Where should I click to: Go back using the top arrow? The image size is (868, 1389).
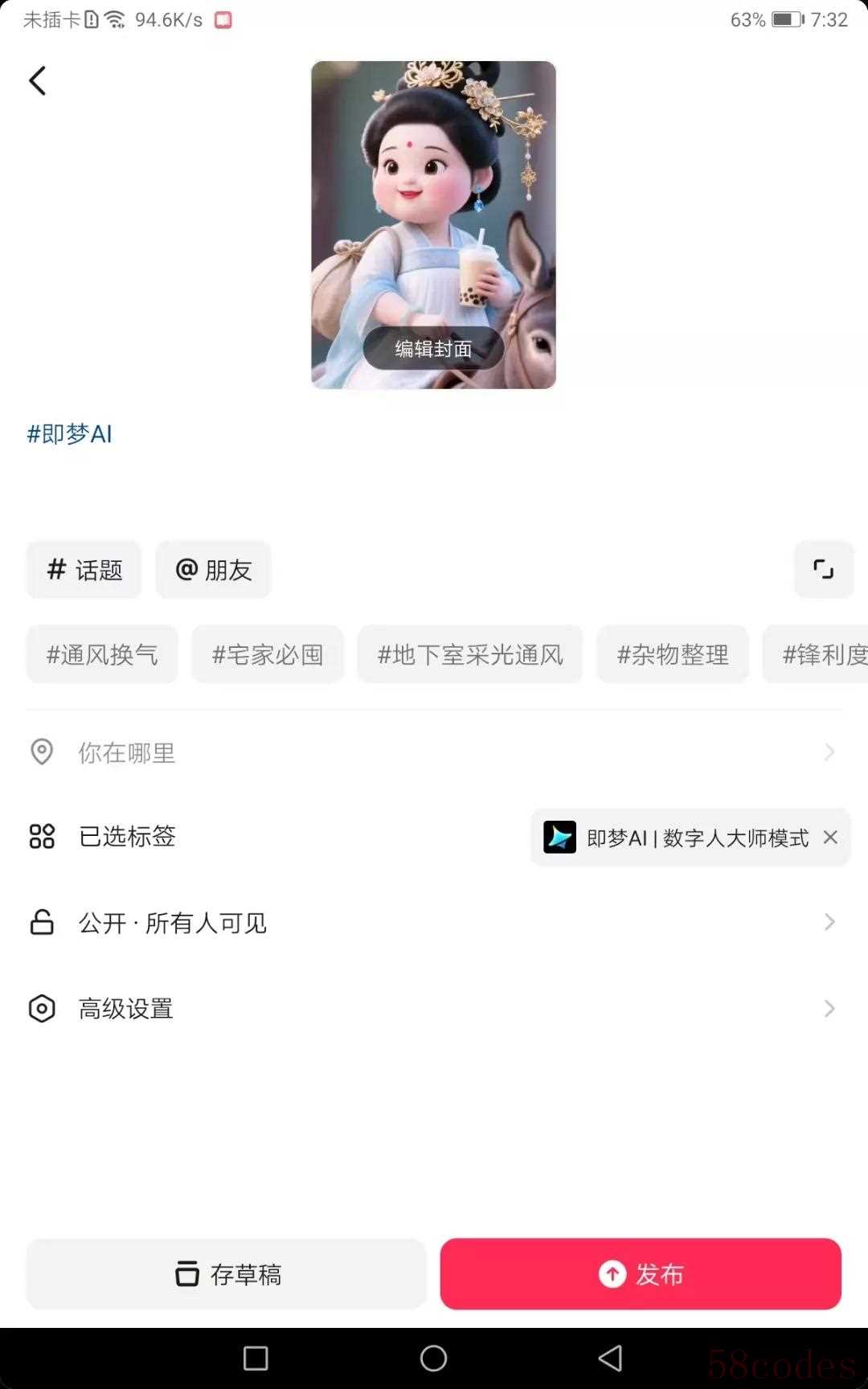click(x=38, y=81)
